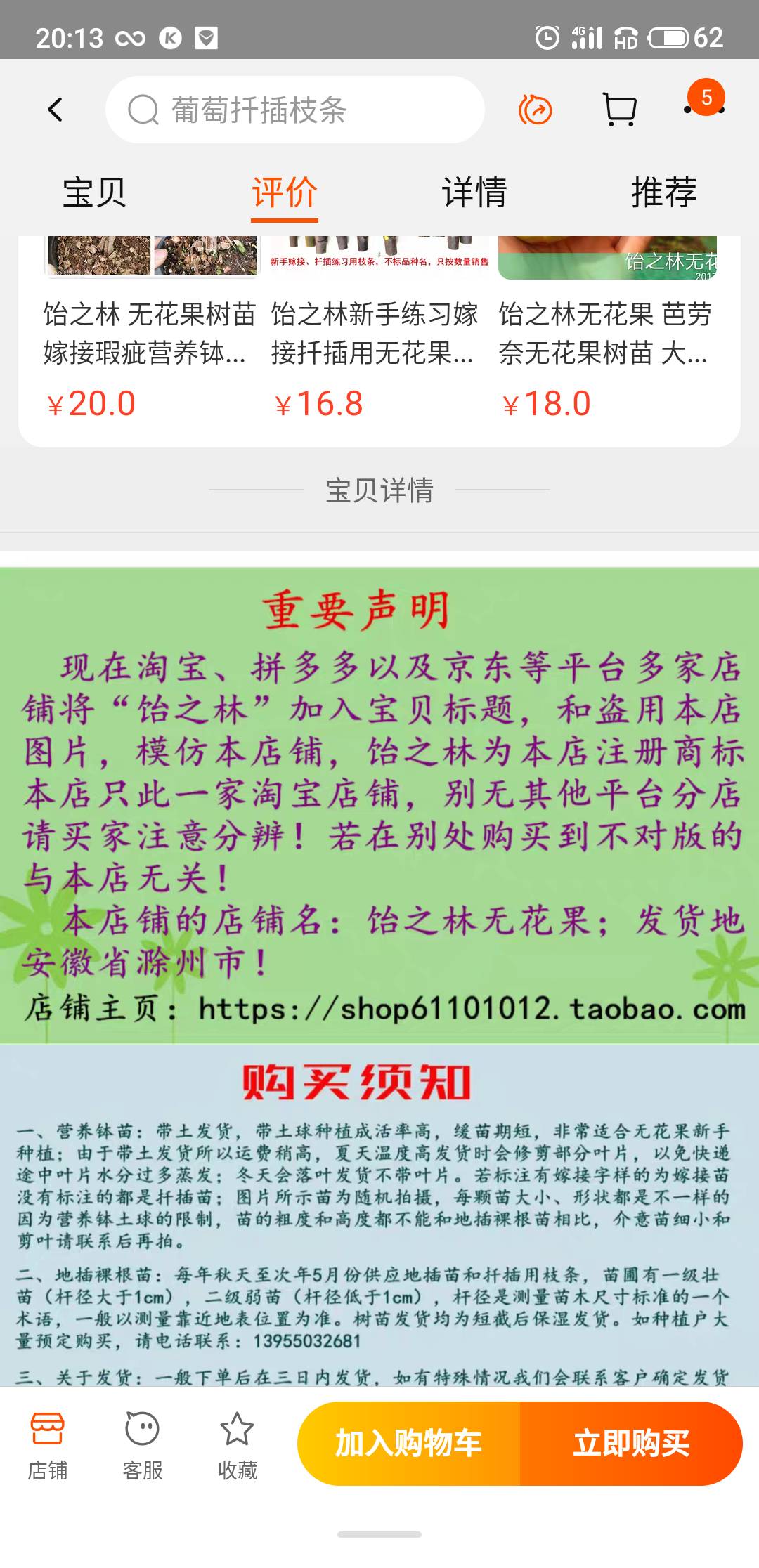Go back using the top-left arrow

click(56, 110)
